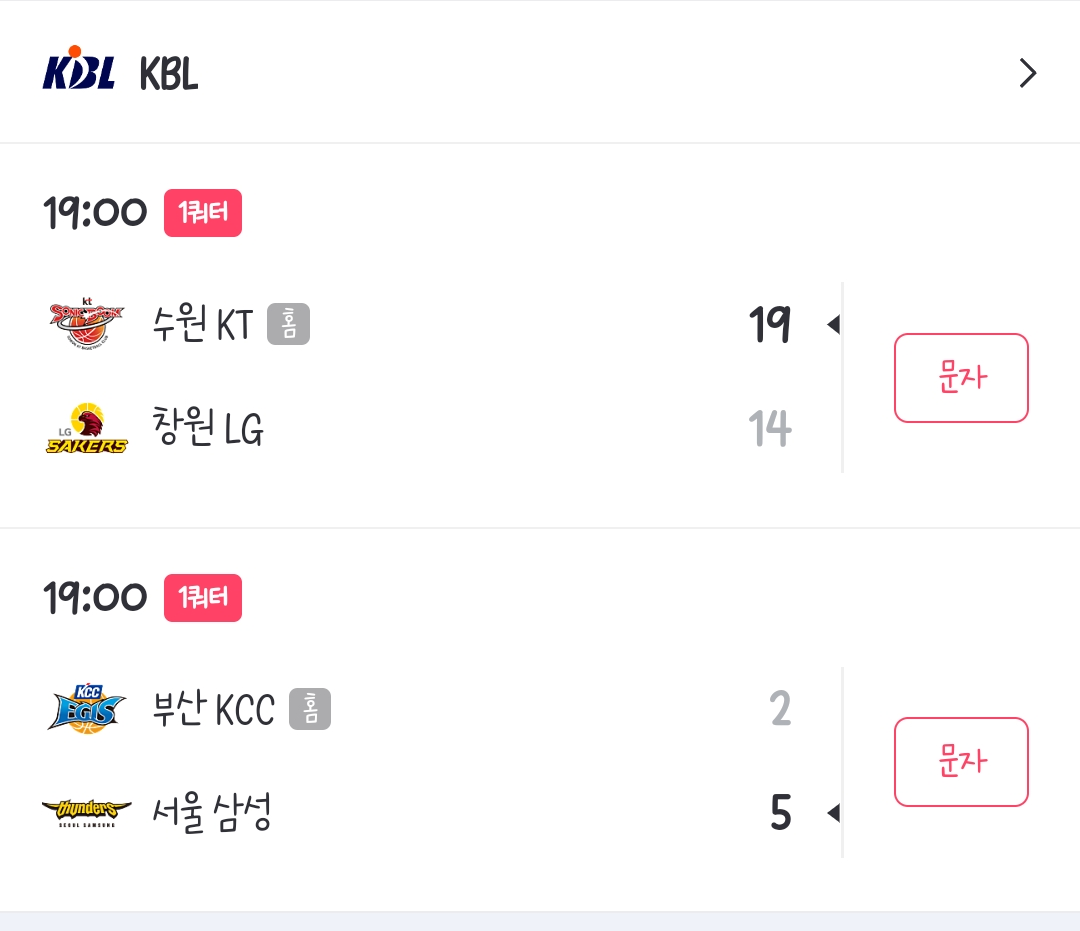Tap 문자 button for 수원 KT game
The height and width of the screenshot is (931, 1080).
pos(960,378)
